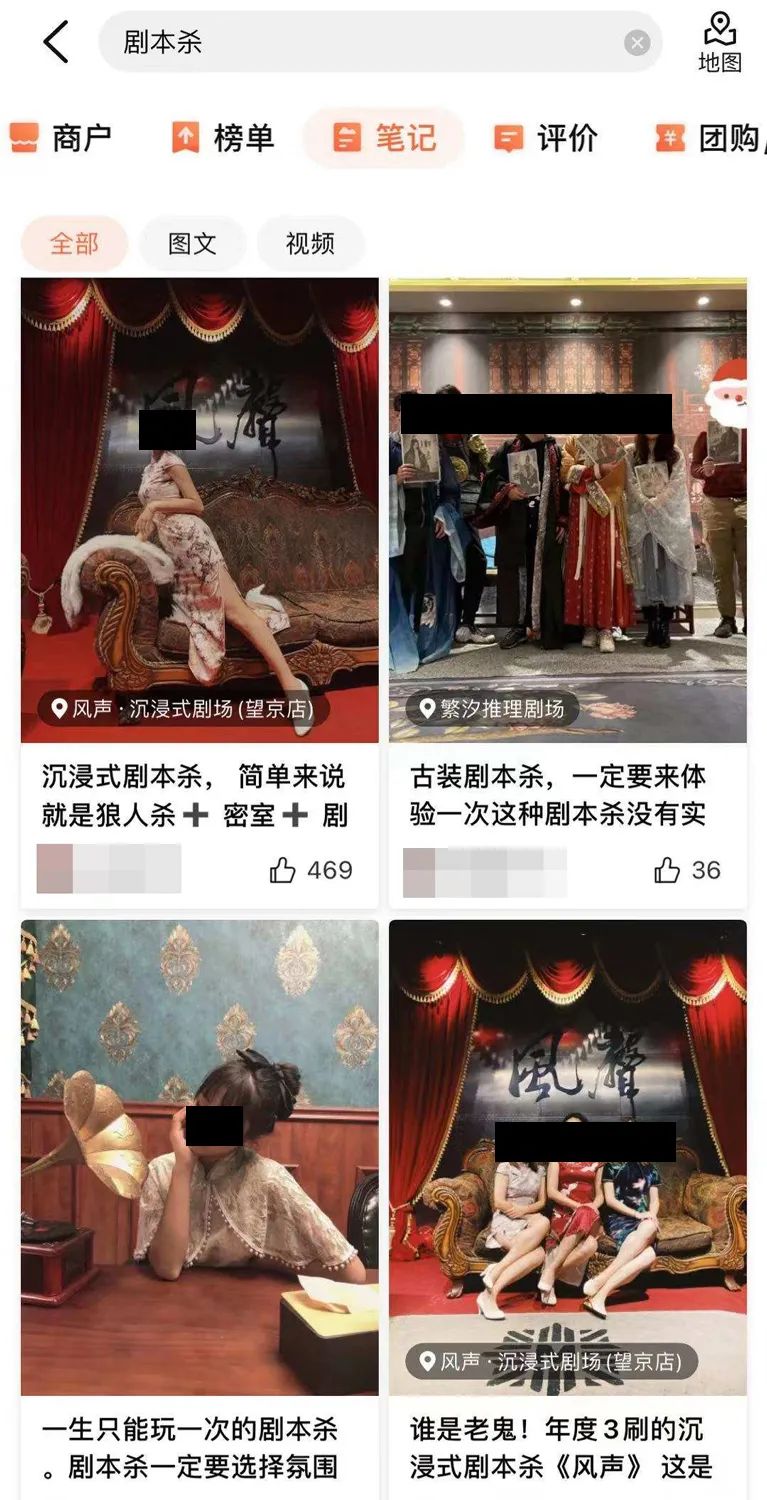This screenshot has width=767, height=1500.
Task: Filter notes by 视频
Action: tap(310, 243)
